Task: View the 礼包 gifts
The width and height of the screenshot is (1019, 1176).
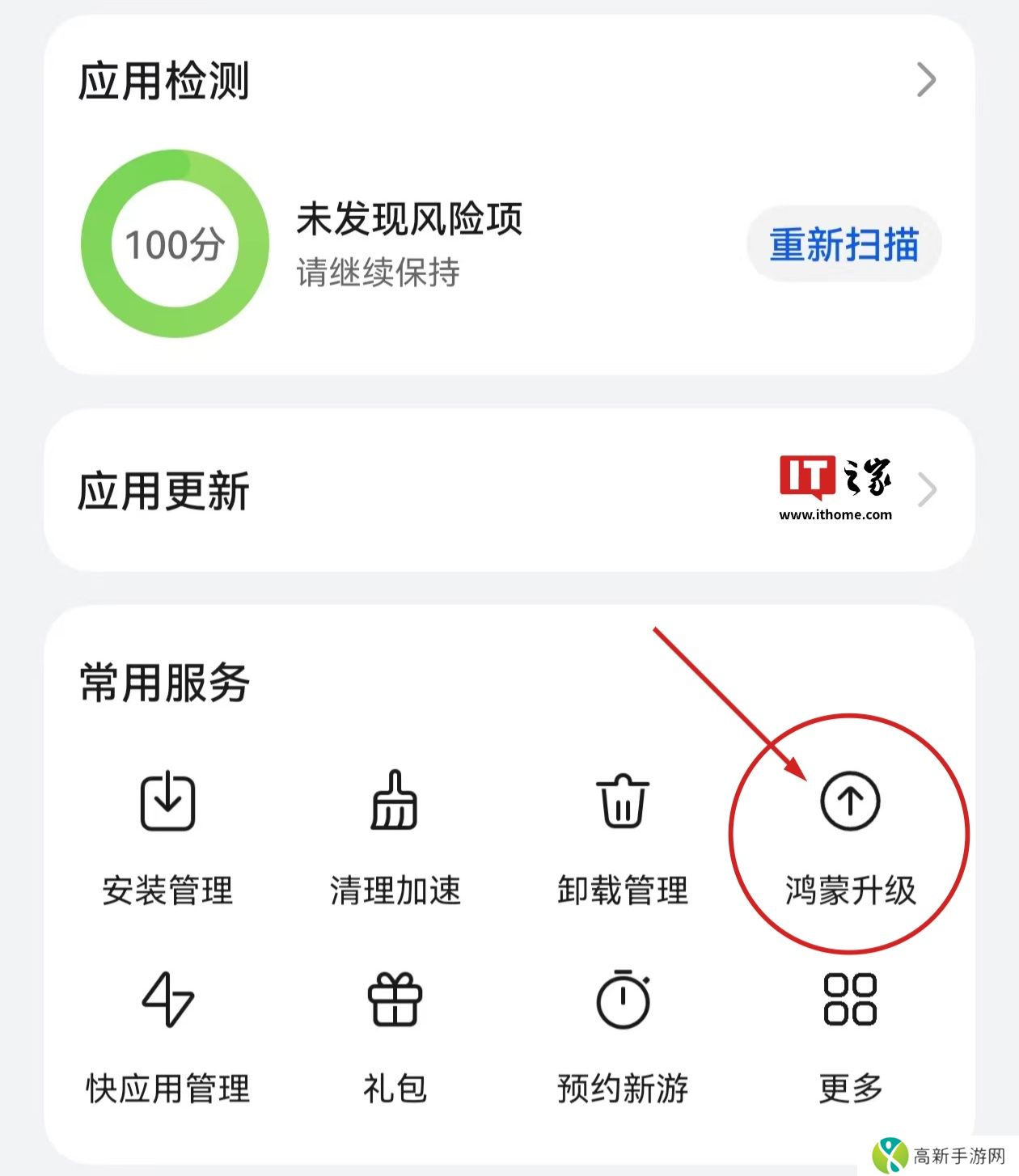Action: 395,1034
